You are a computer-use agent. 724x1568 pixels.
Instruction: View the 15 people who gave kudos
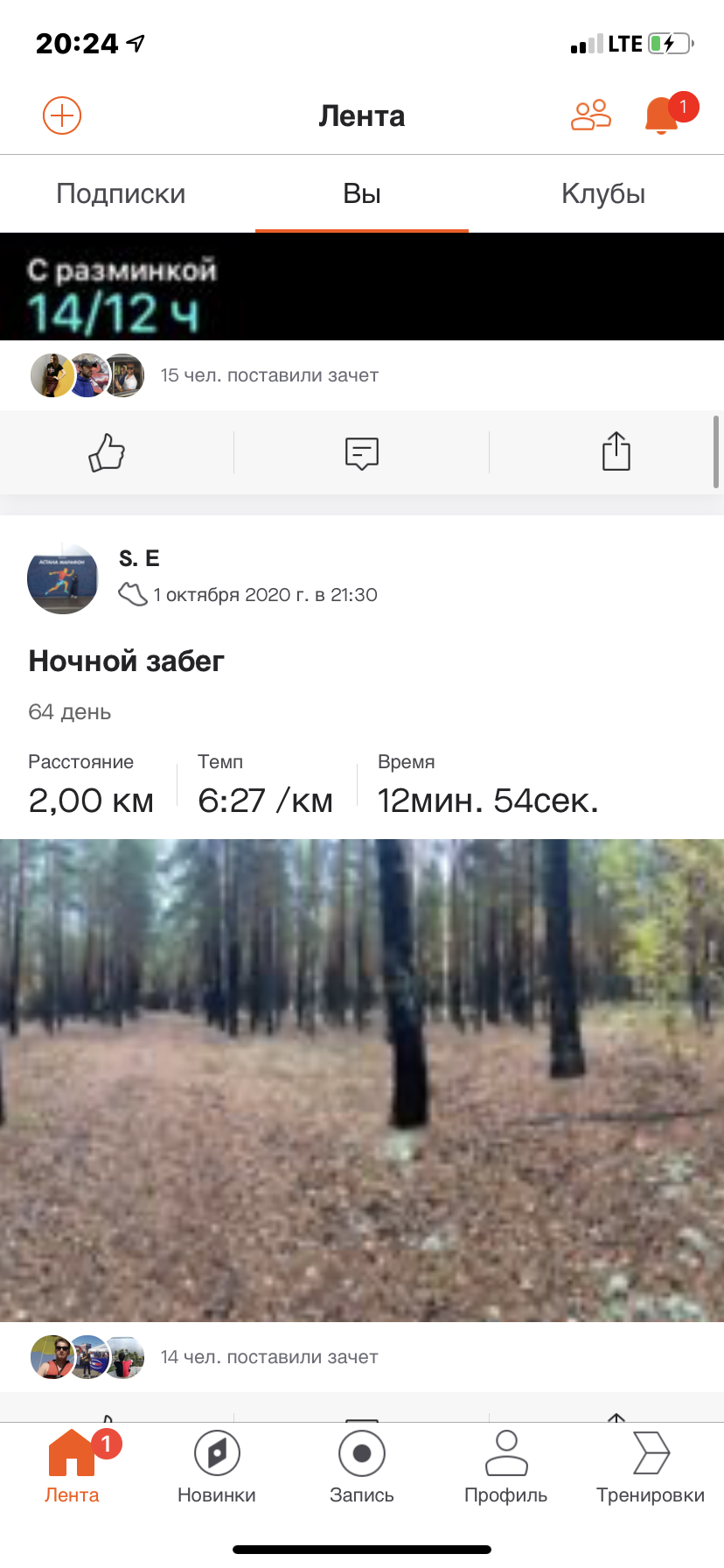tap(269, 375)
